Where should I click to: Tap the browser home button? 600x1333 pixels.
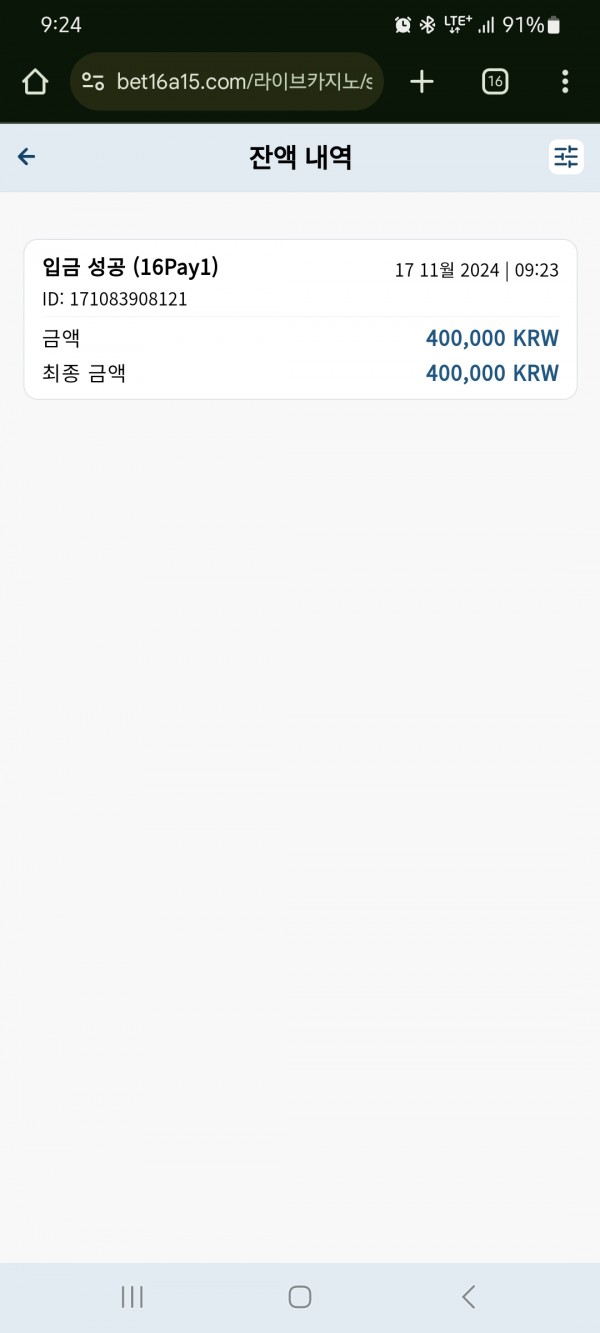point(35,82)
